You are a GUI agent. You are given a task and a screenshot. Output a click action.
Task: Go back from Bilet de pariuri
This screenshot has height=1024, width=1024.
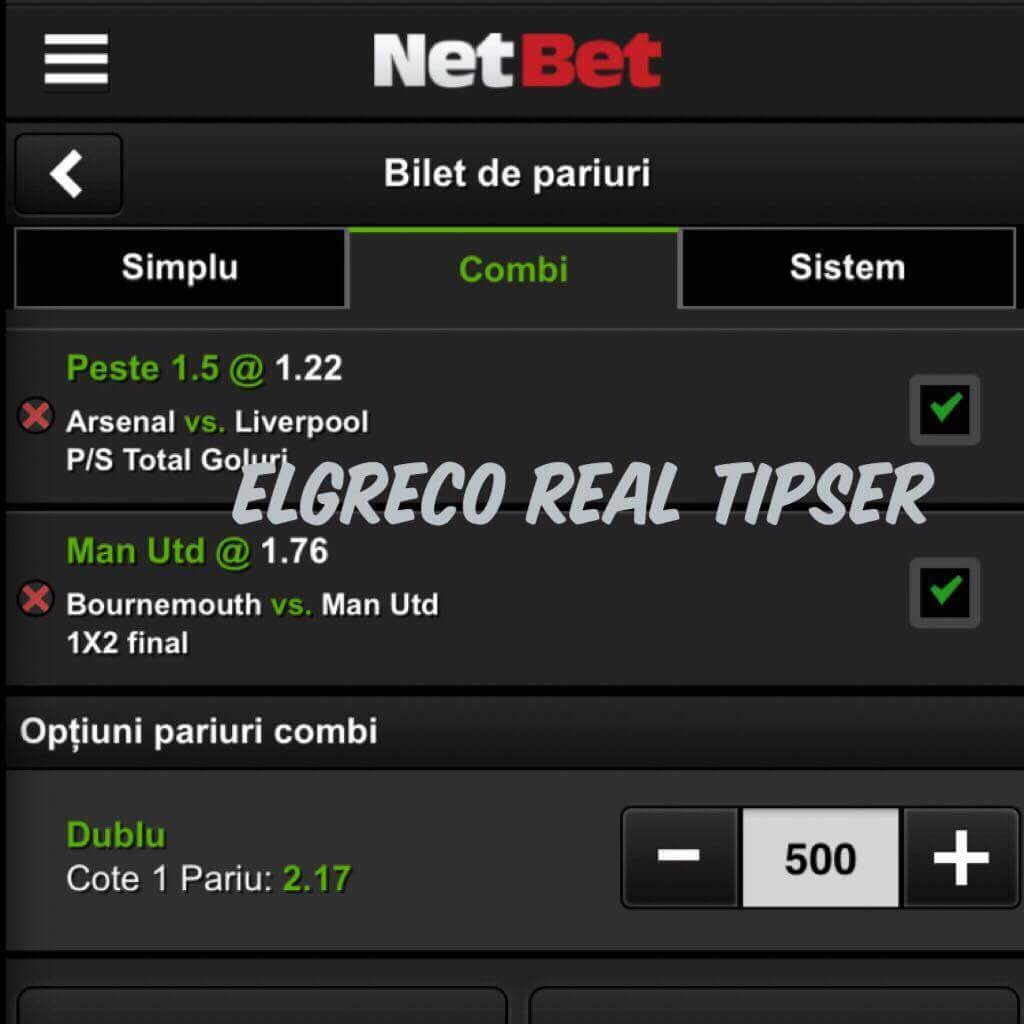tap(68, 174)
